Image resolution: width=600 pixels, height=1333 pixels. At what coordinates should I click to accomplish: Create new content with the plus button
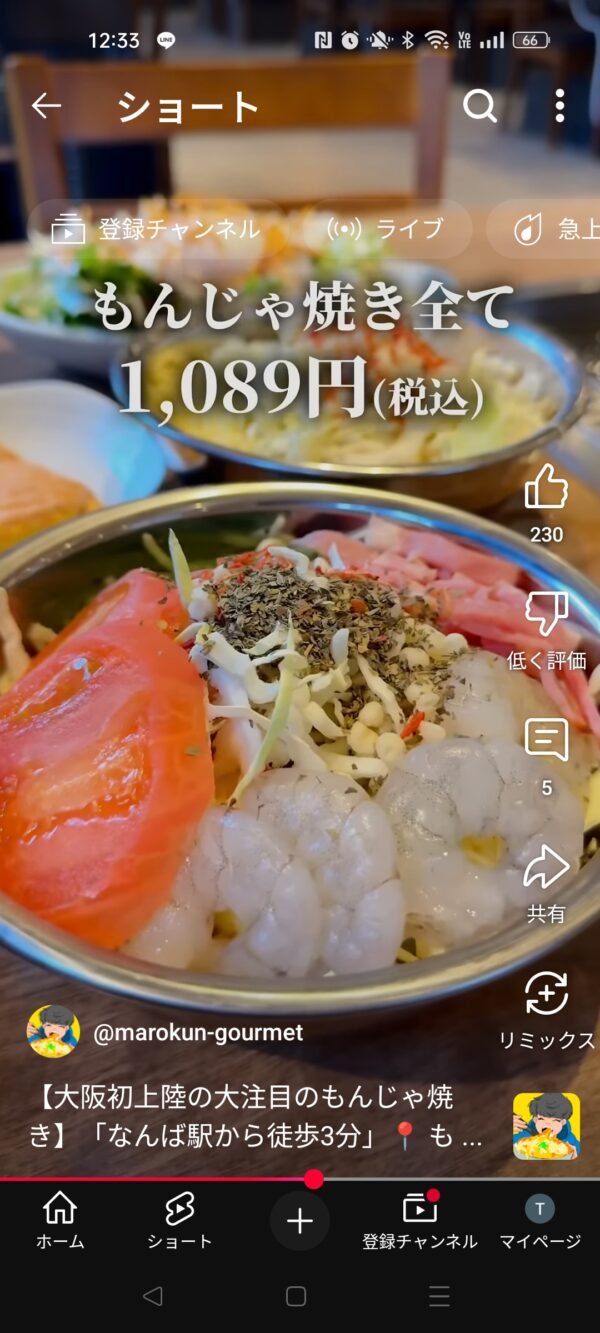pyautogui.click(x=300, y=1221)
